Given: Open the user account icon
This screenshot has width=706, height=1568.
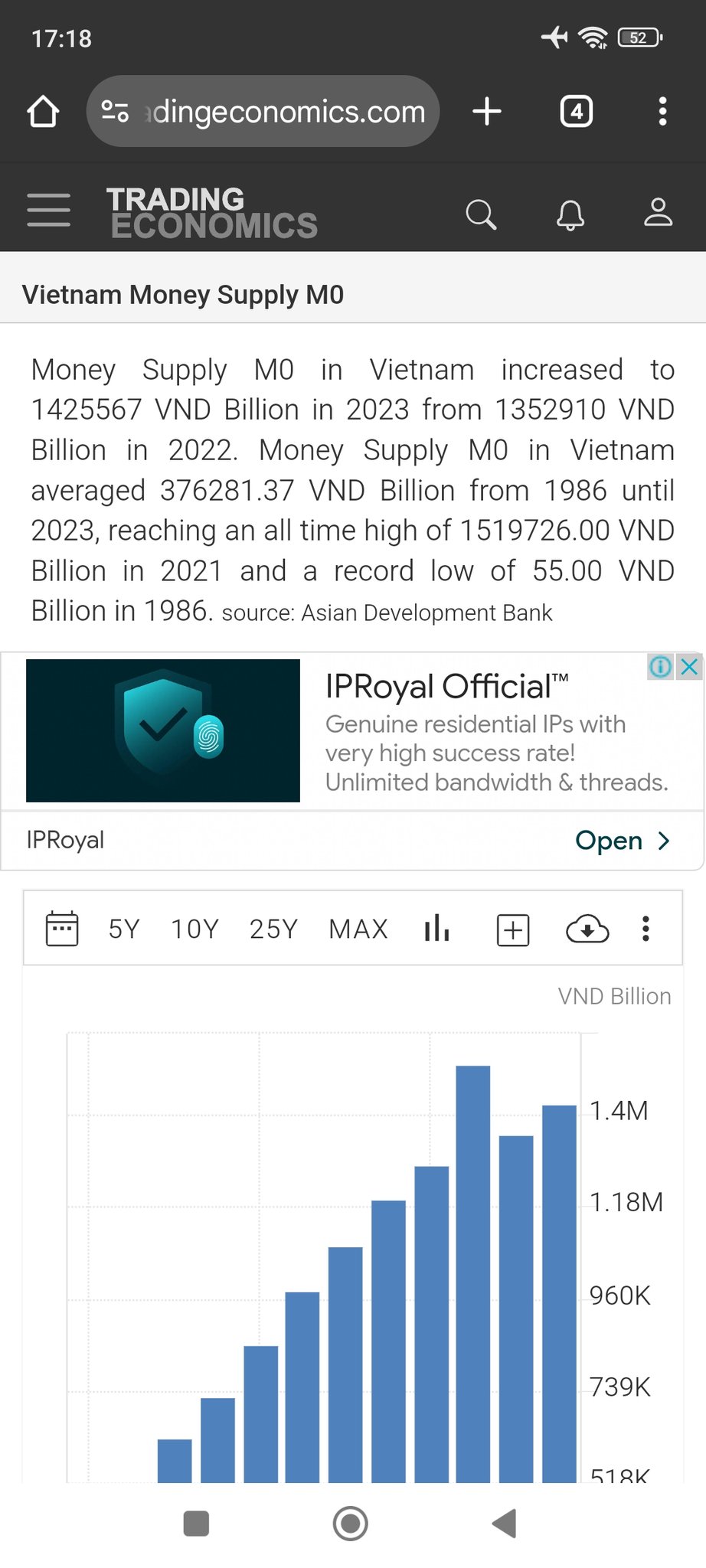Looking at the screenshot, I should tap(658, 213).
